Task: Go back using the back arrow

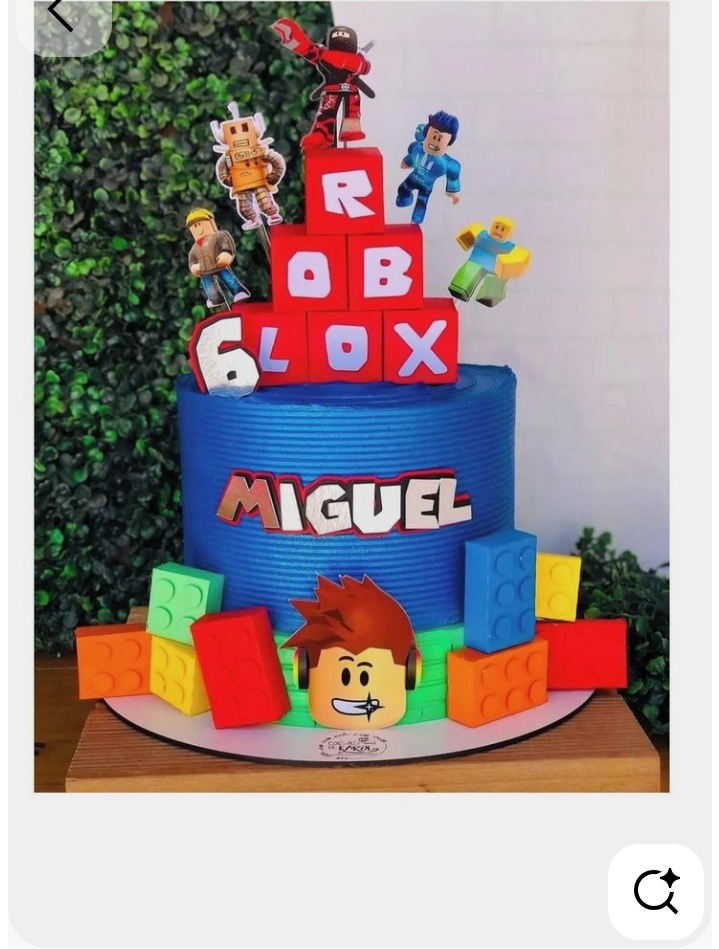Action: click(61, 15)
